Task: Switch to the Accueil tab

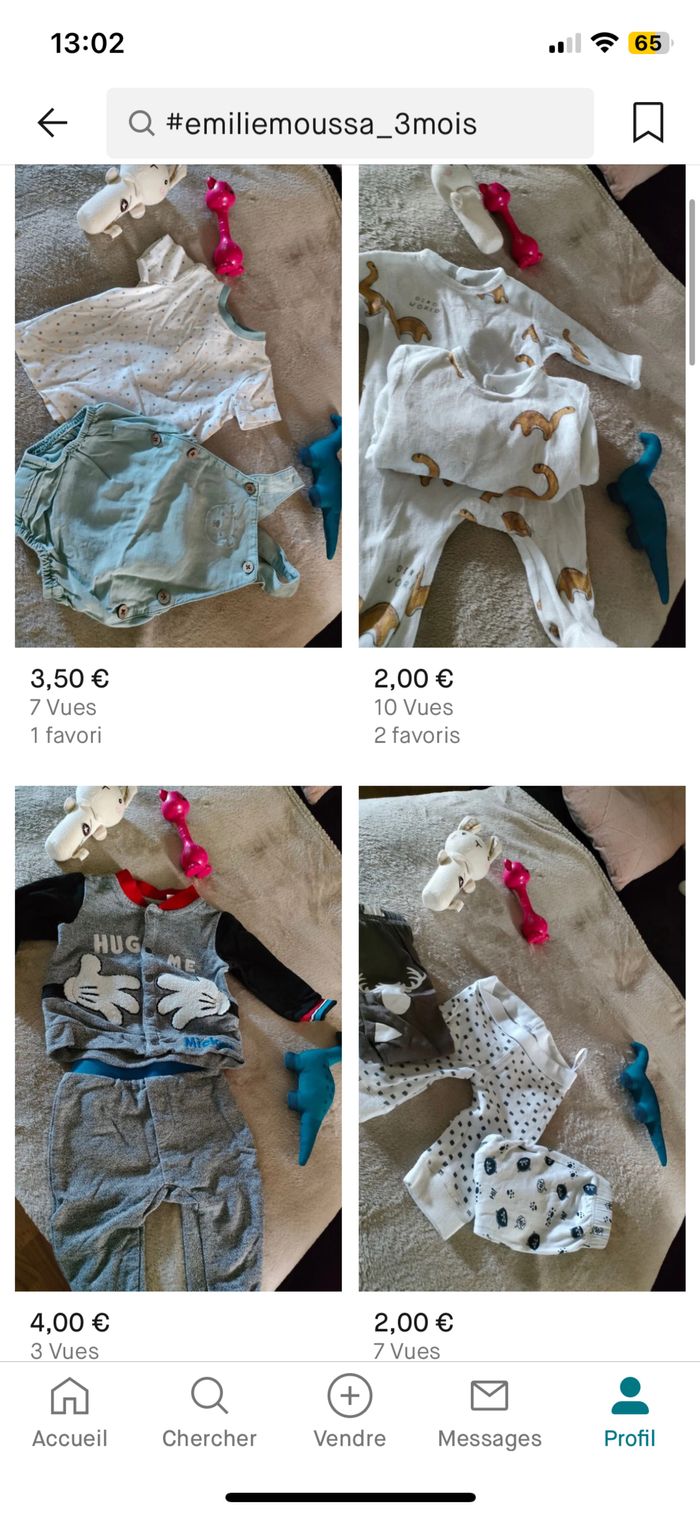Action: point(69,1412)
